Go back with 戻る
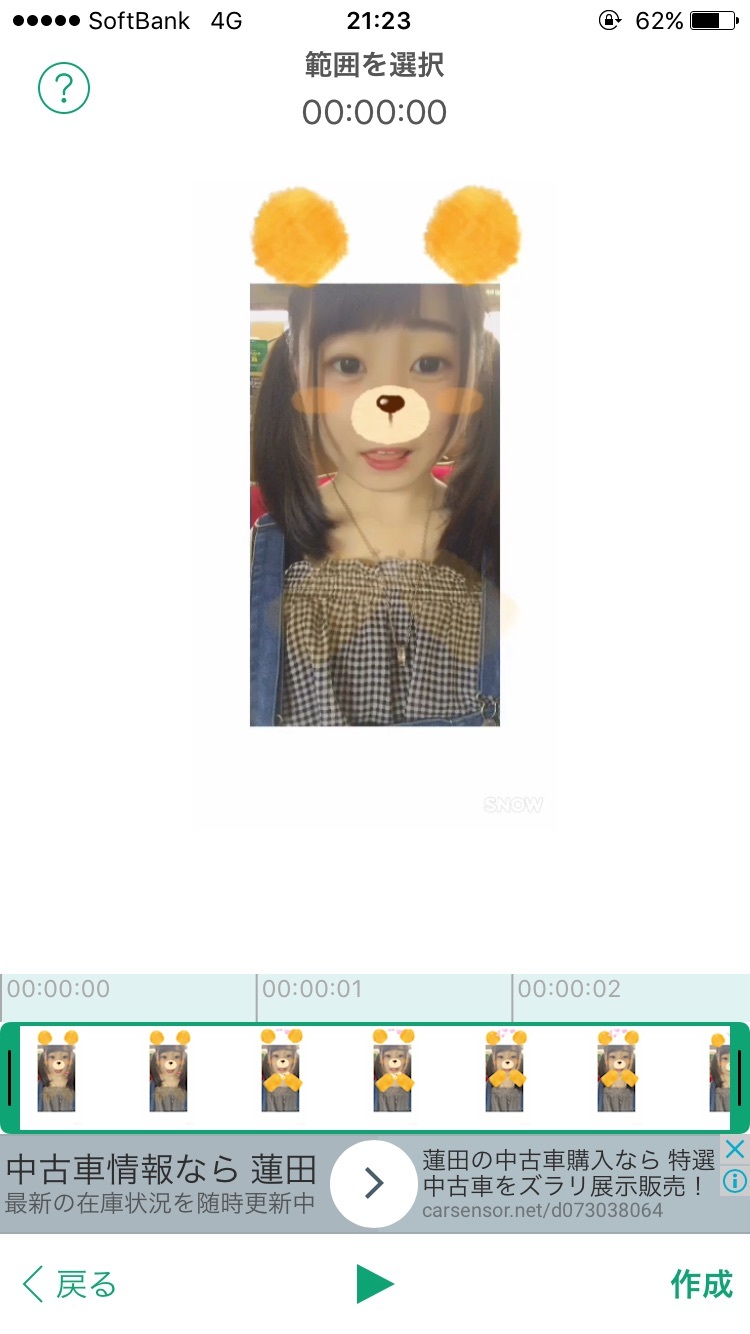The height and width of the screenshot is (1334, 750). pyautogui.click(x=70, y=1284)
